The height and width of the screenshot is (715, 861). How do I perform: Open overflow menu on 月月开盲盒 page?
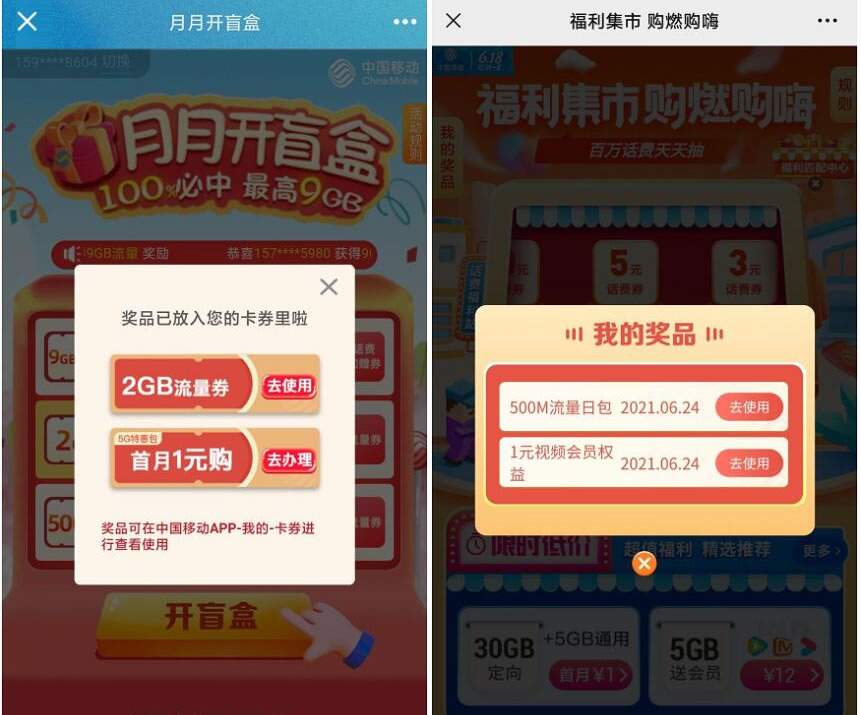click(x=404, y=21)
